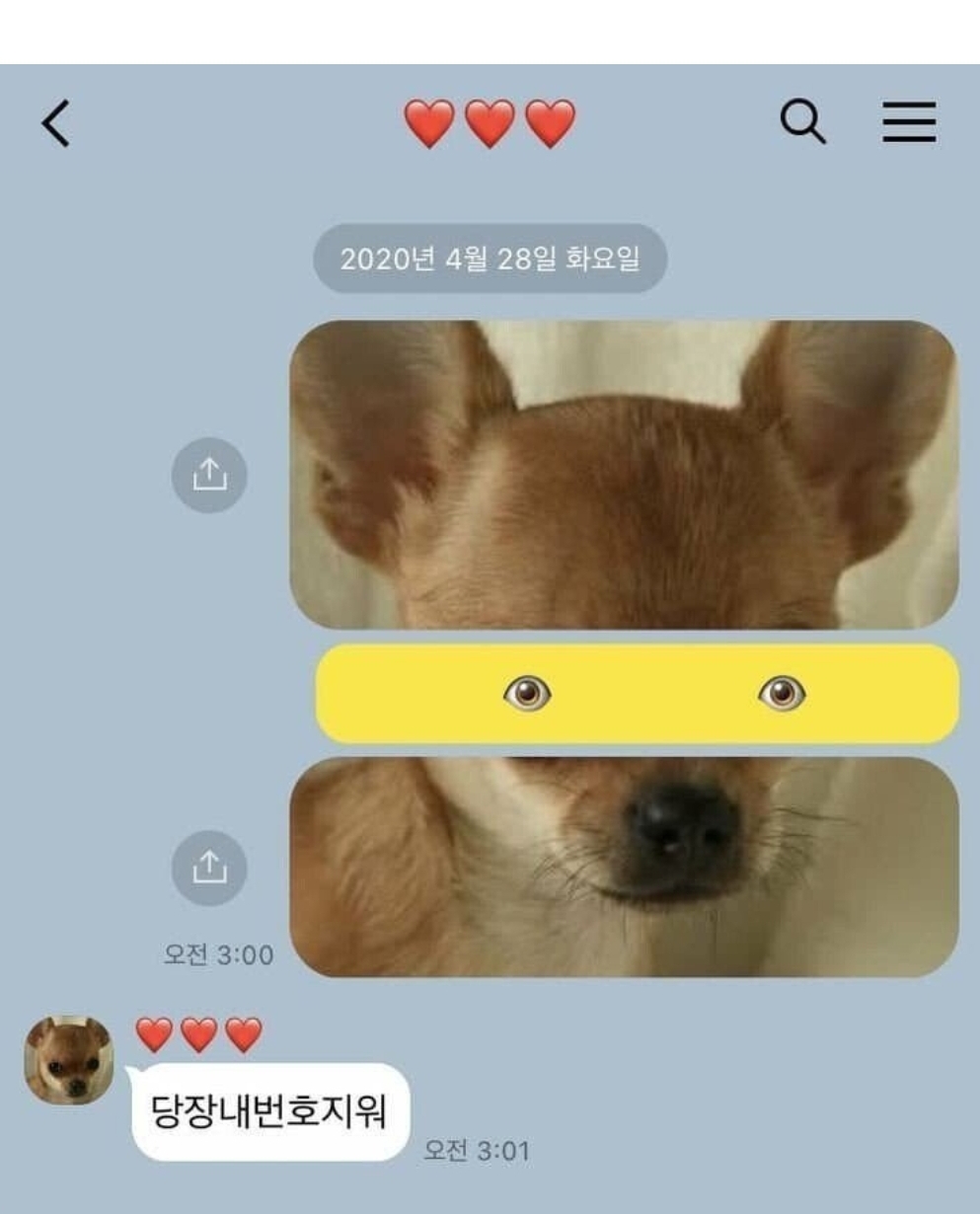Search within this chat

(802, 123)
